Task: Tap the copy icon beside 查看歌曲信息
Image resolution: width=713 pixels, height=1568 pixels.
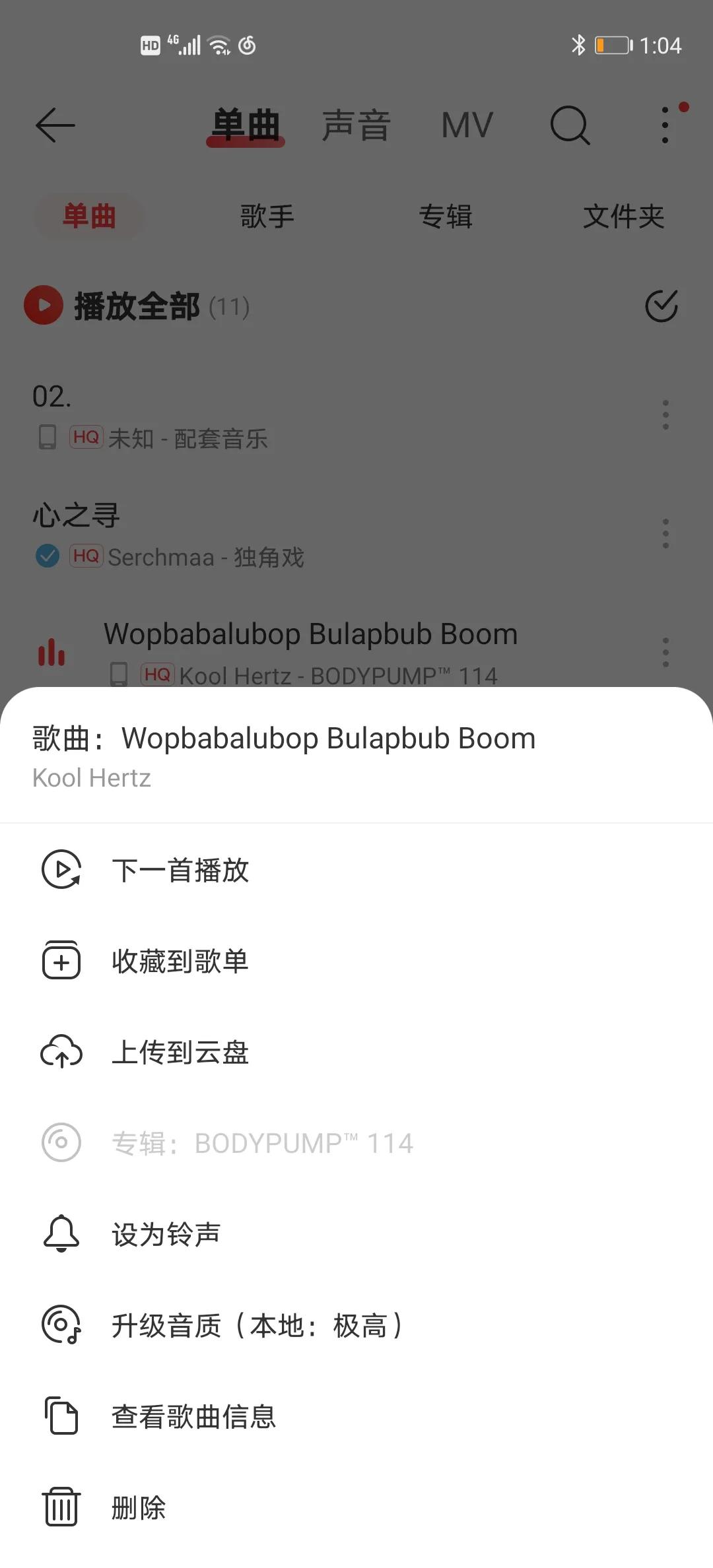Action: click(x=60, y=1416)
